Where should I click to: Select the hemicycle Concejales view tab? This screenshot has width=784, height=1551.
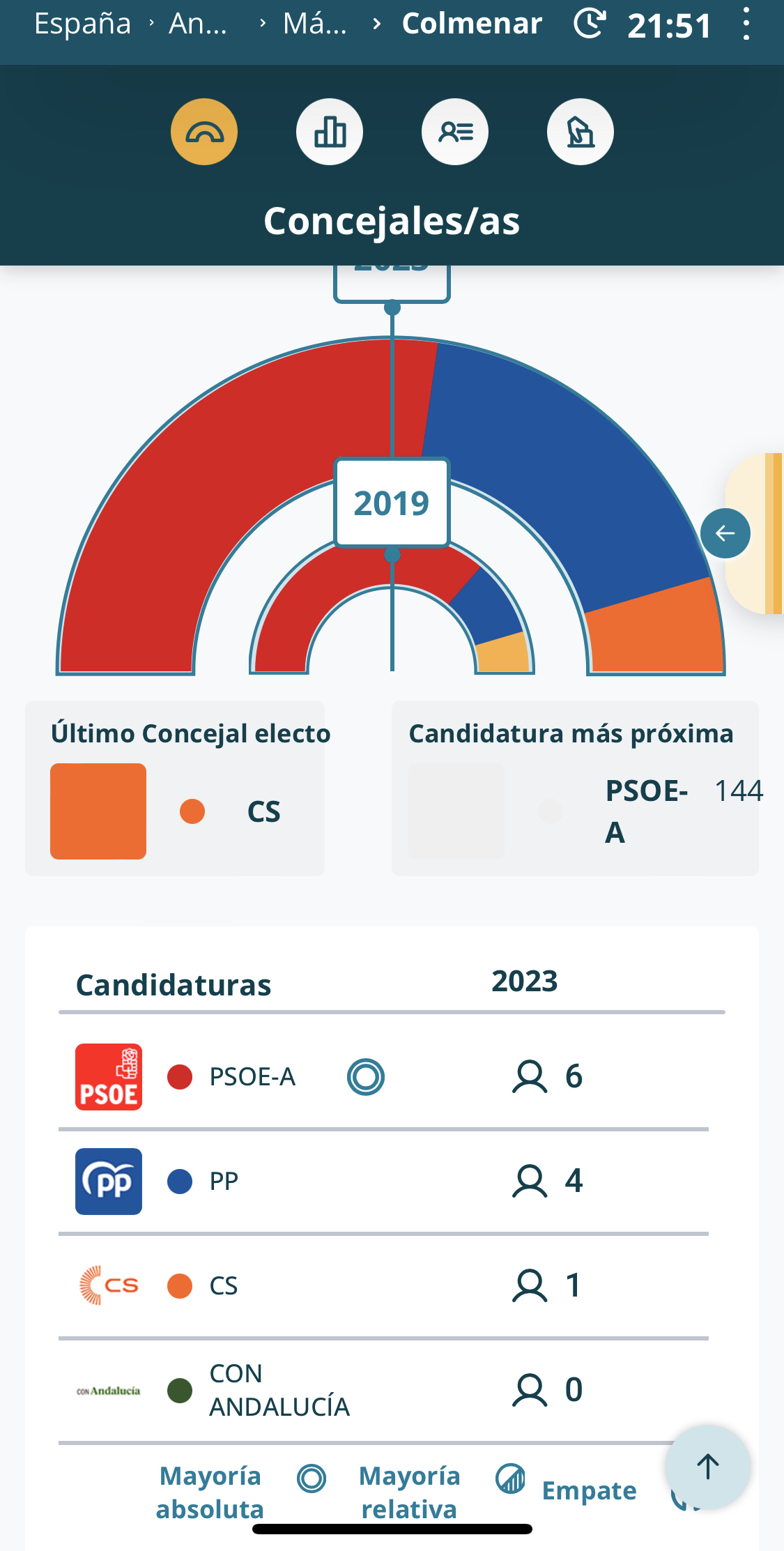[204, 132]
